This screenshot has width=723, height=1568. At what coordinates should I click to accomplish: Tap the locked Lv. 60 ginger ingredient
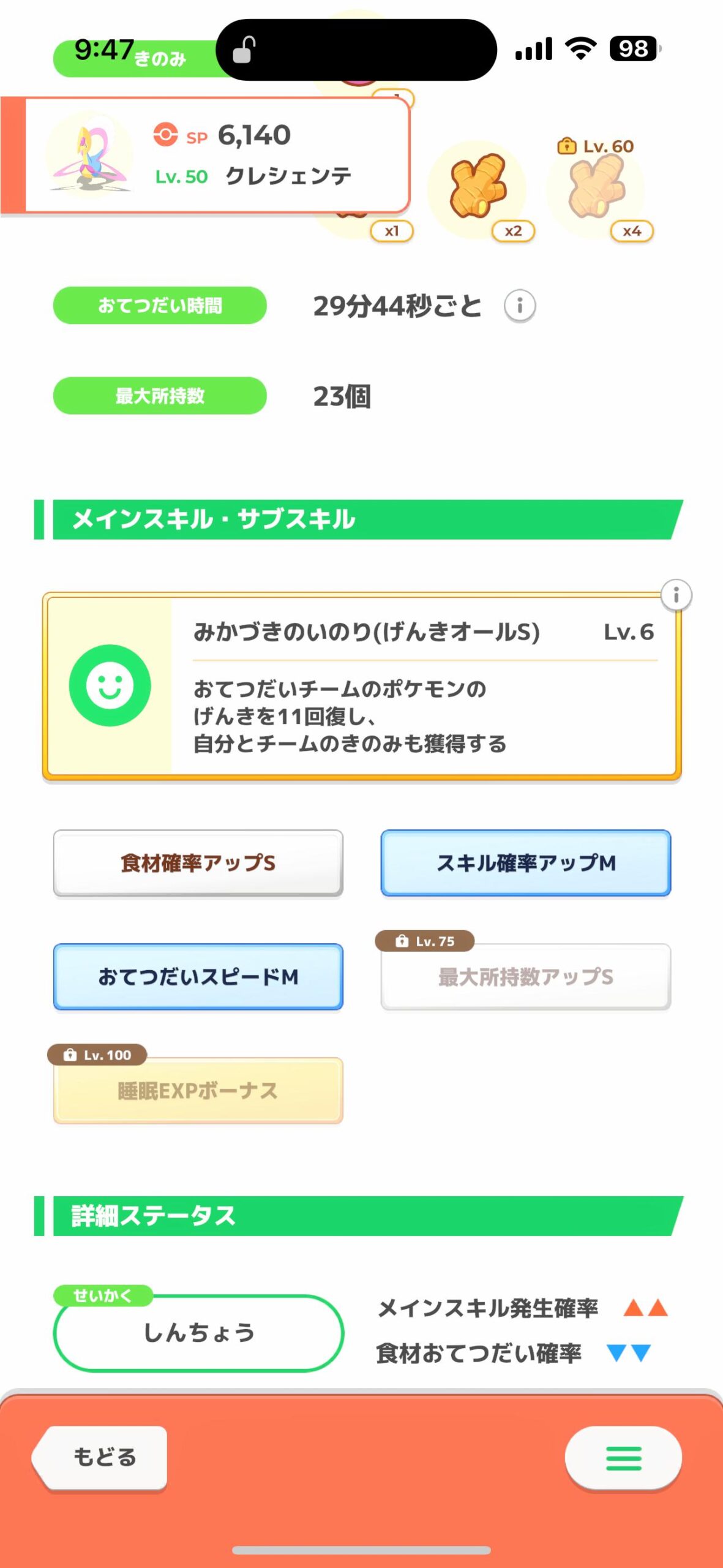597,190
